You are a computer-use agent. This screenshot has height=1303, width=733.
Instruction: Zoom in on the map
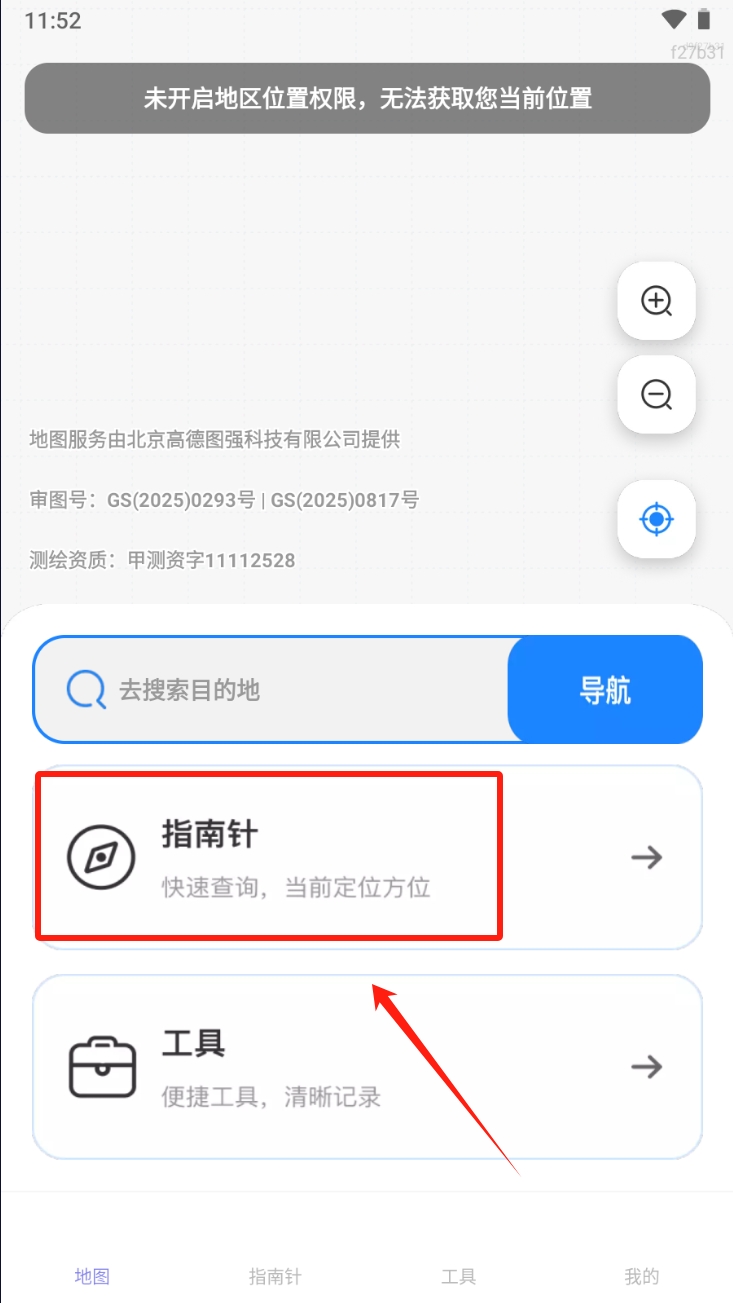pos(656,301)
